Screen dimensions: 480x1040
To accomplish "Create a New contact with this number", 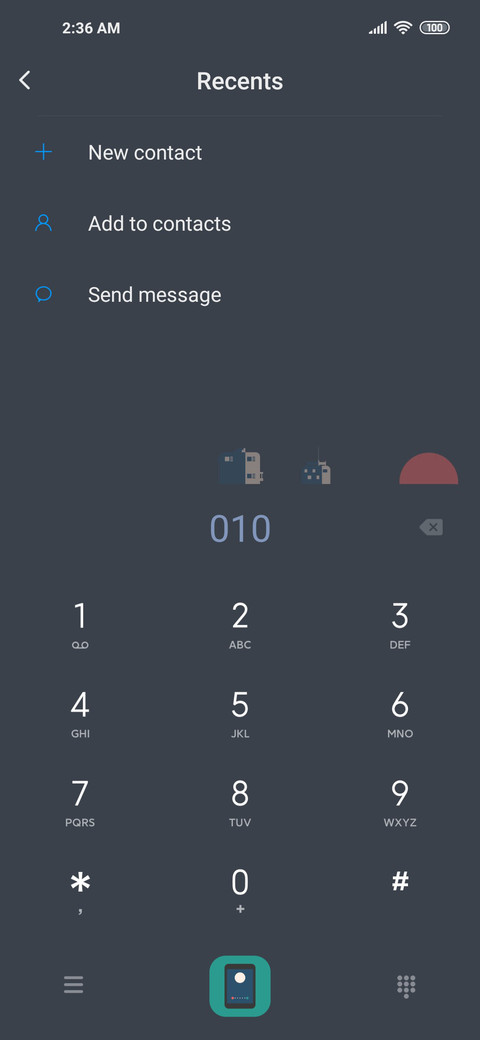I will click(240, 153).
